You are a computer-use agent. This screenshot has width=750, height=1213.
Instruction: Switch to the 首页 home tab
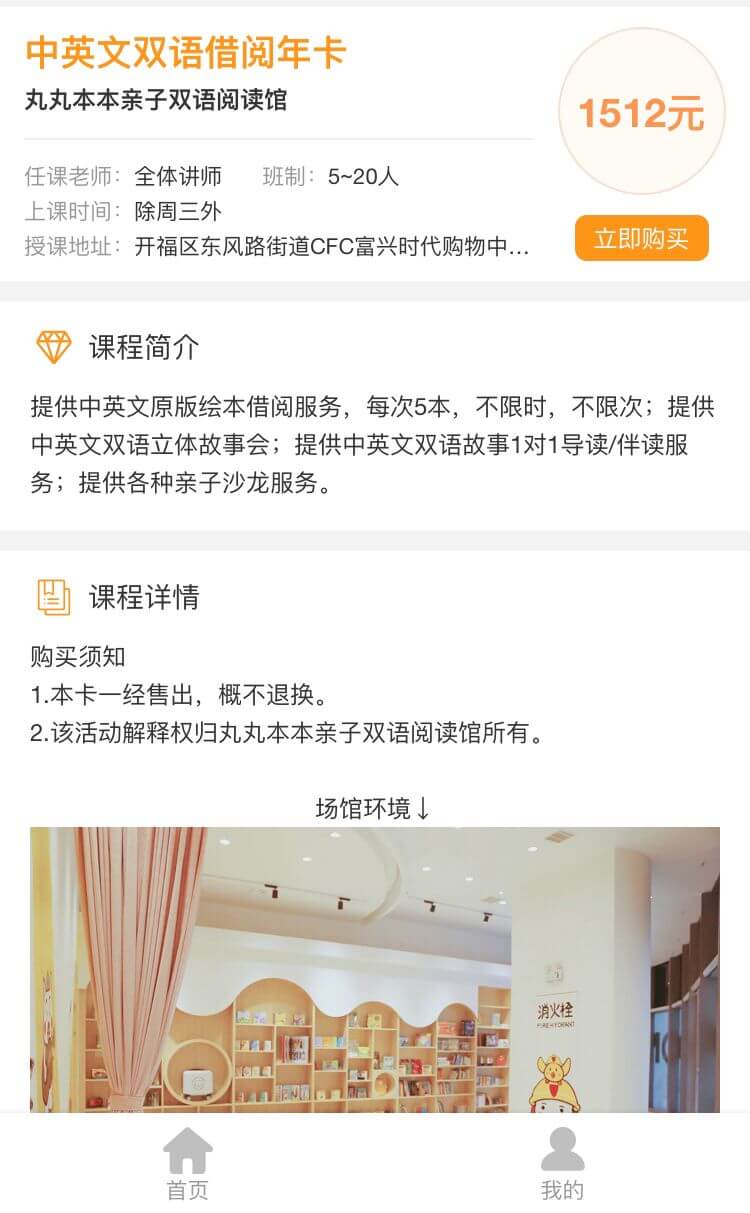[187, 1164]
